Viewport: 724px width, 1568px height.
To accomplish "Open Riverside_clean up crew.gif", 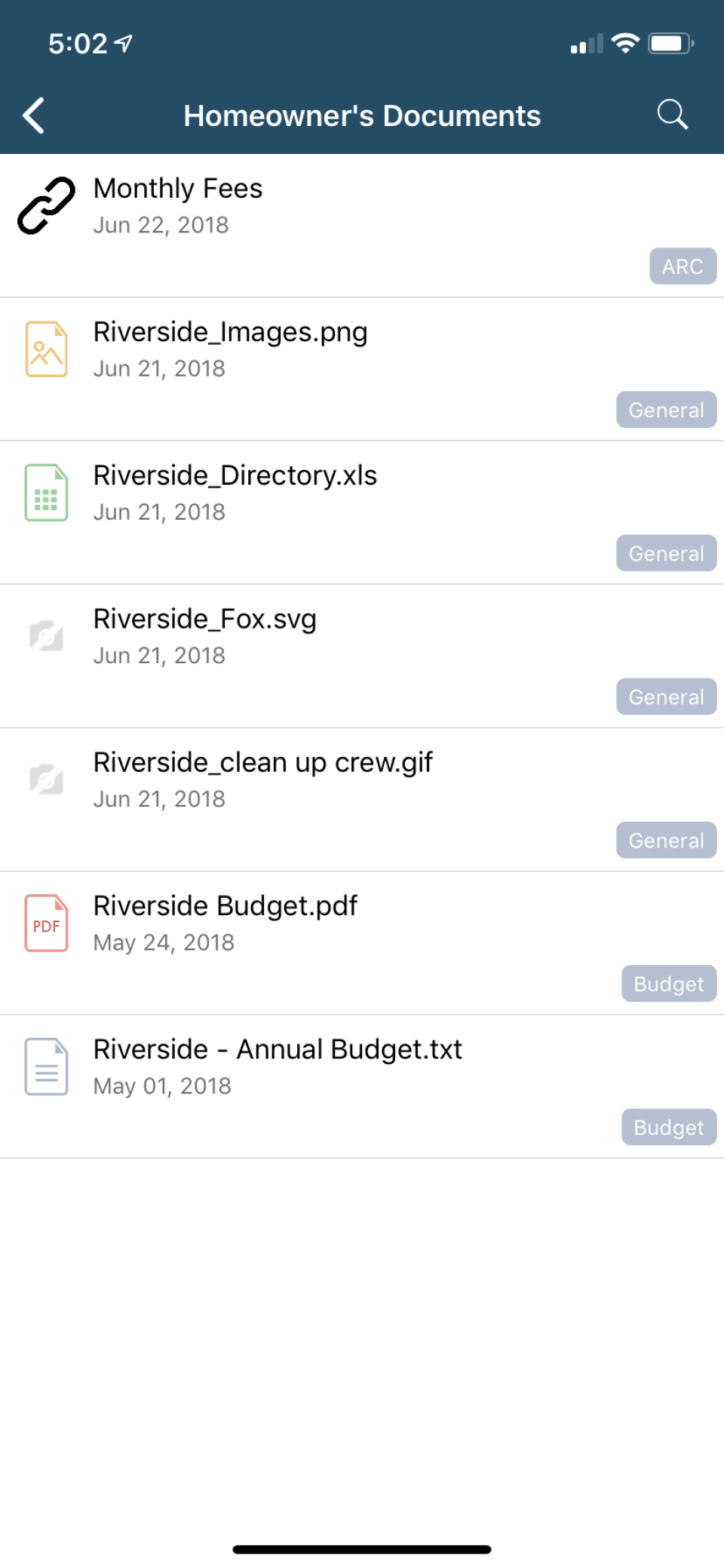I will coord(262,762).
